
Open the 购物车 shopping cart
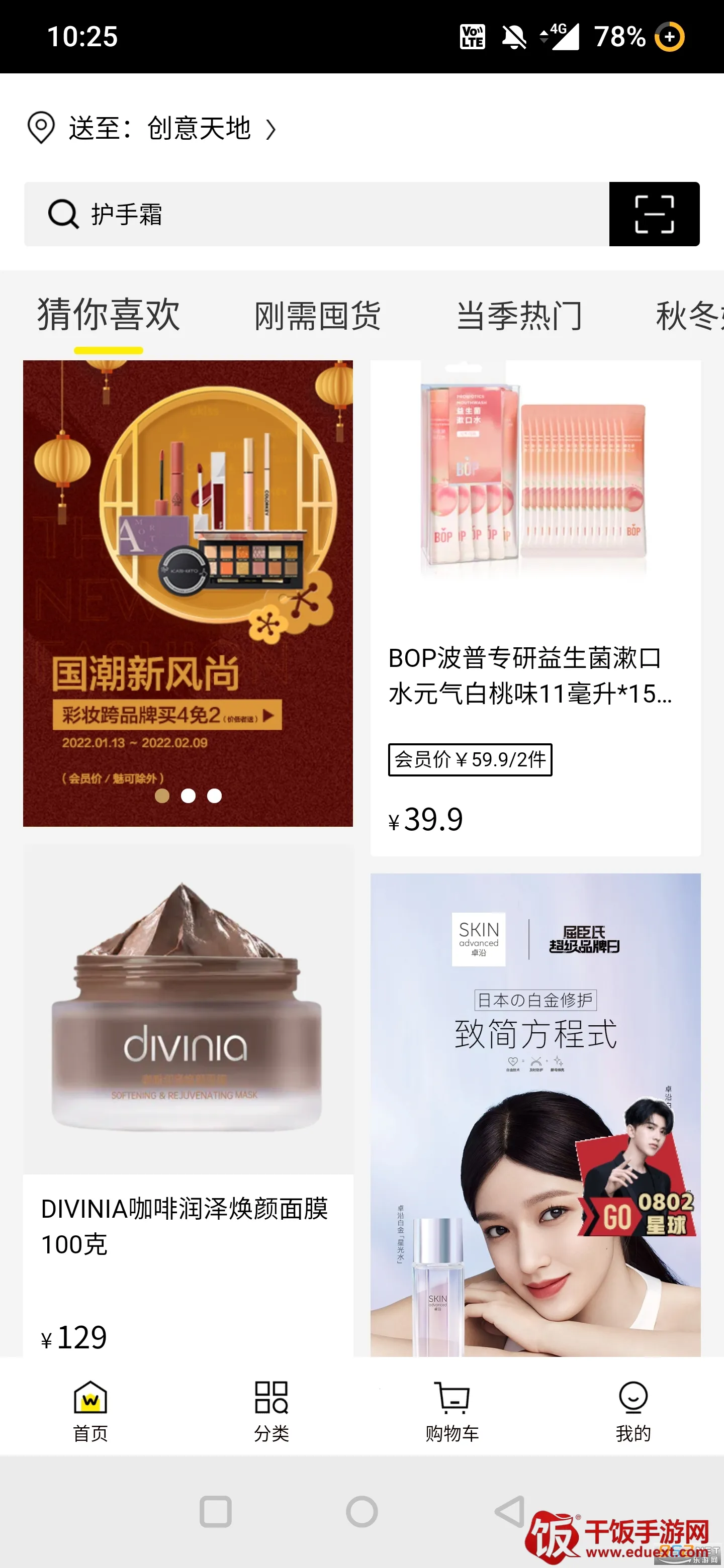click(x=452, y=1411)
